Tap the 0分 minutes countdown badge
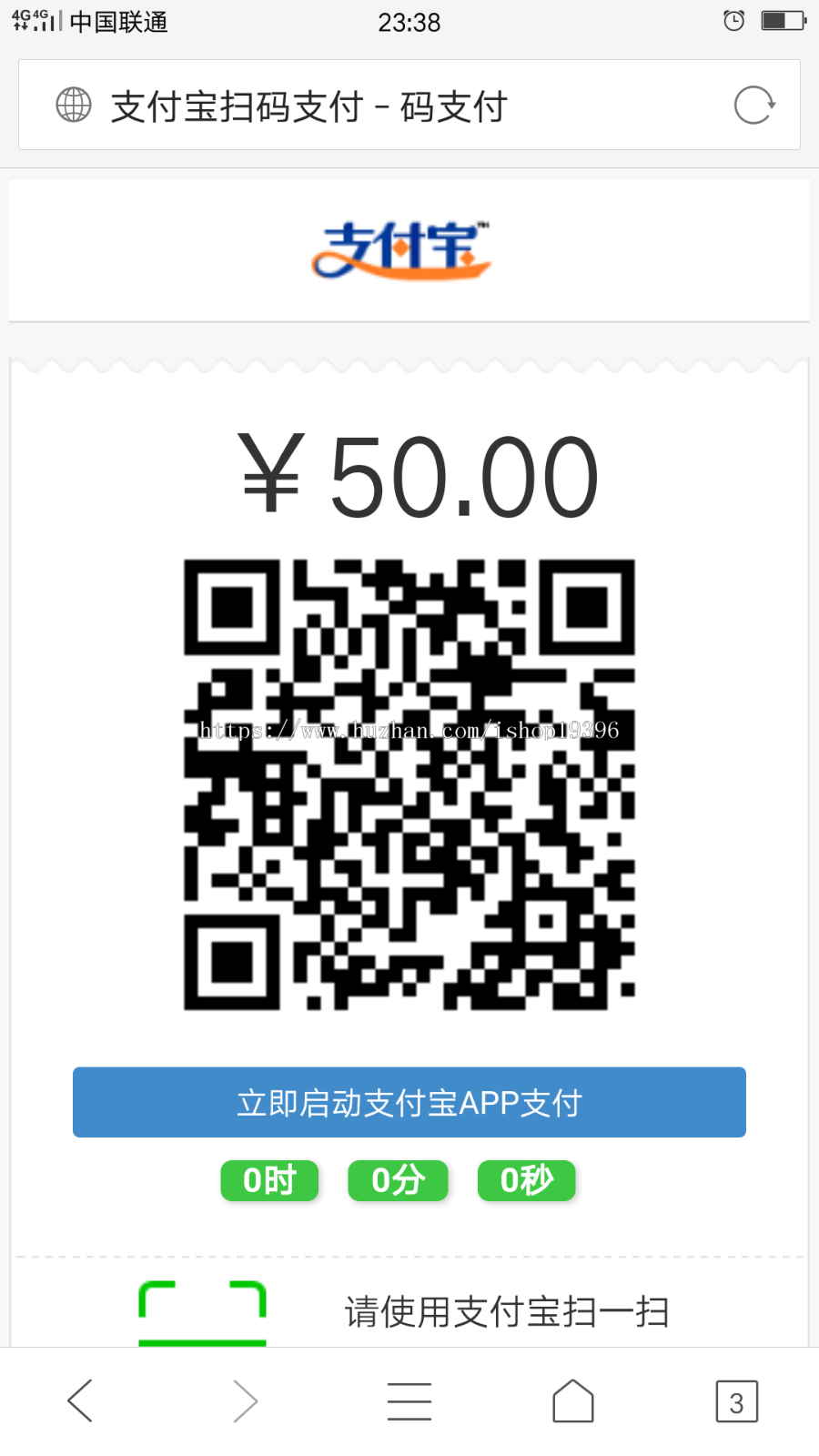Screen dimensions: 819x1456 (398, 1180)
